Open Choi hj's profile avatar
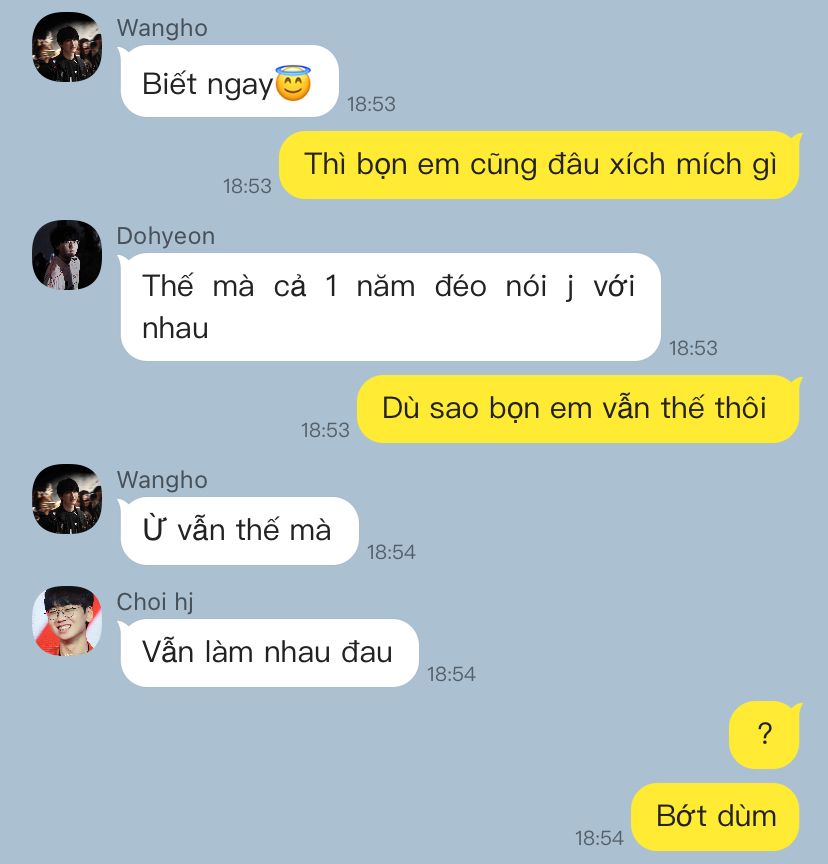828x864 pixels. point(67,621)
